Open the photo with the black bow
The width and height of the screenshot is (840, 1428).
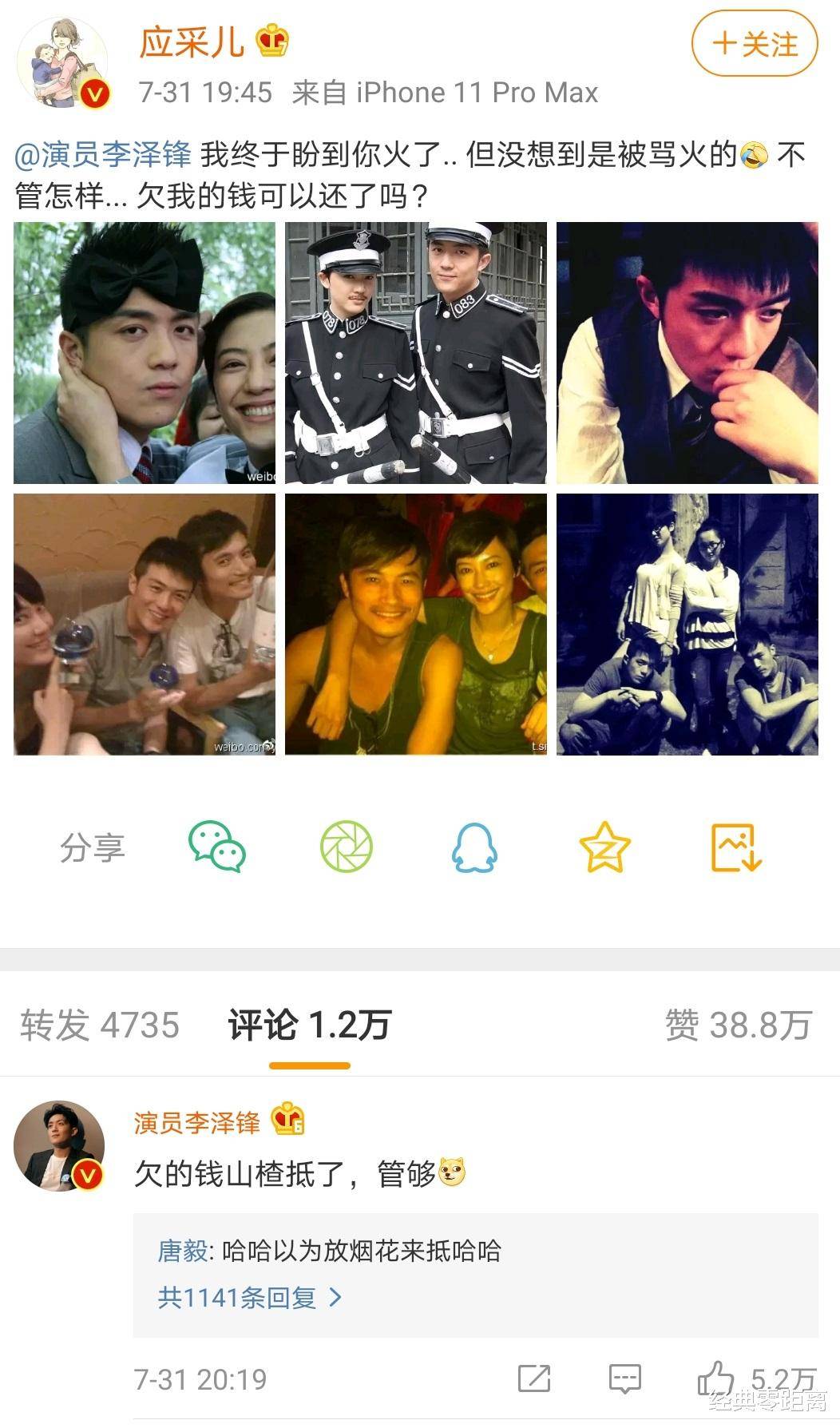pyautogui.click(x=145, y=353)
